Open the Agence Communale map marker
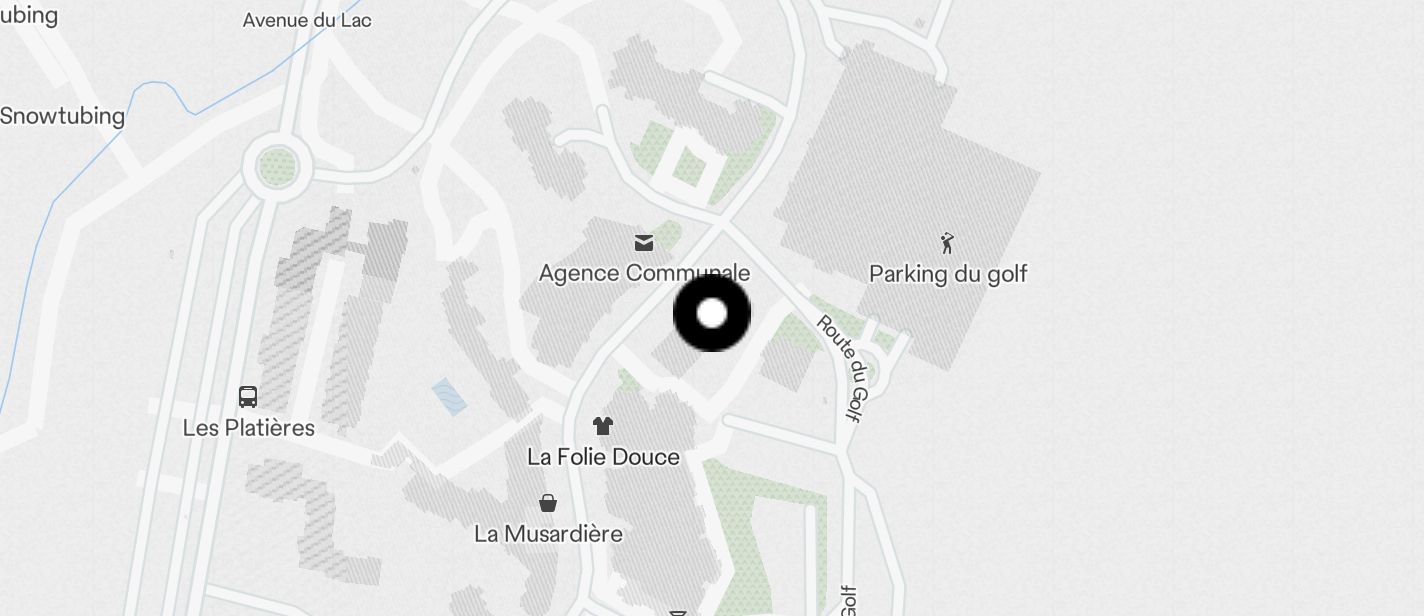The image size is (1424, 616). coord(644,242)
